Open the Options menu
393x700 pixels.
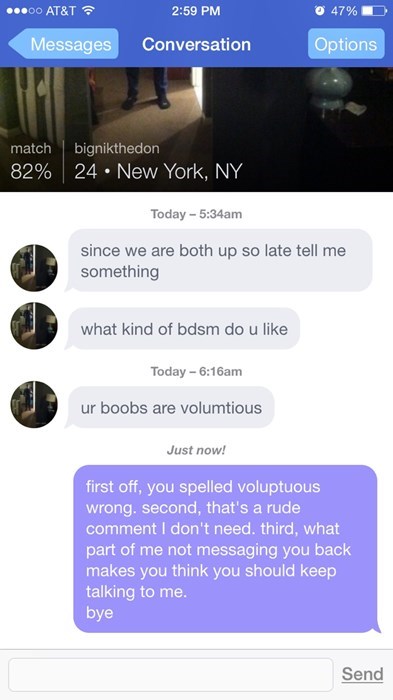[x=346, y=44]
